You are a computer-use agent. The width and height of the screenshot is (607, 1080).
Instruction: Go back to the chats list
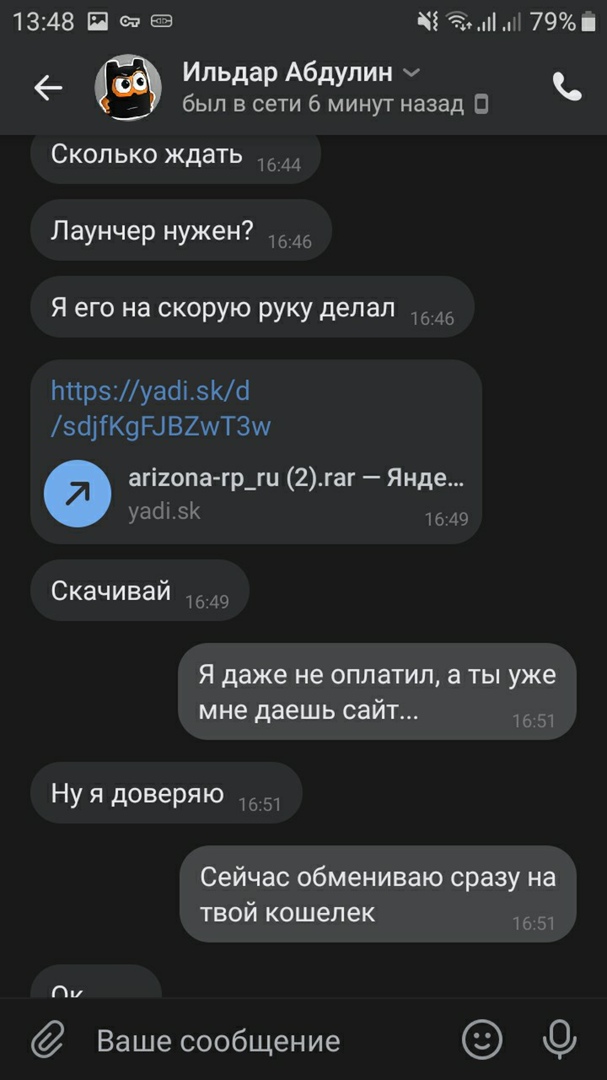tap(48, 88)
